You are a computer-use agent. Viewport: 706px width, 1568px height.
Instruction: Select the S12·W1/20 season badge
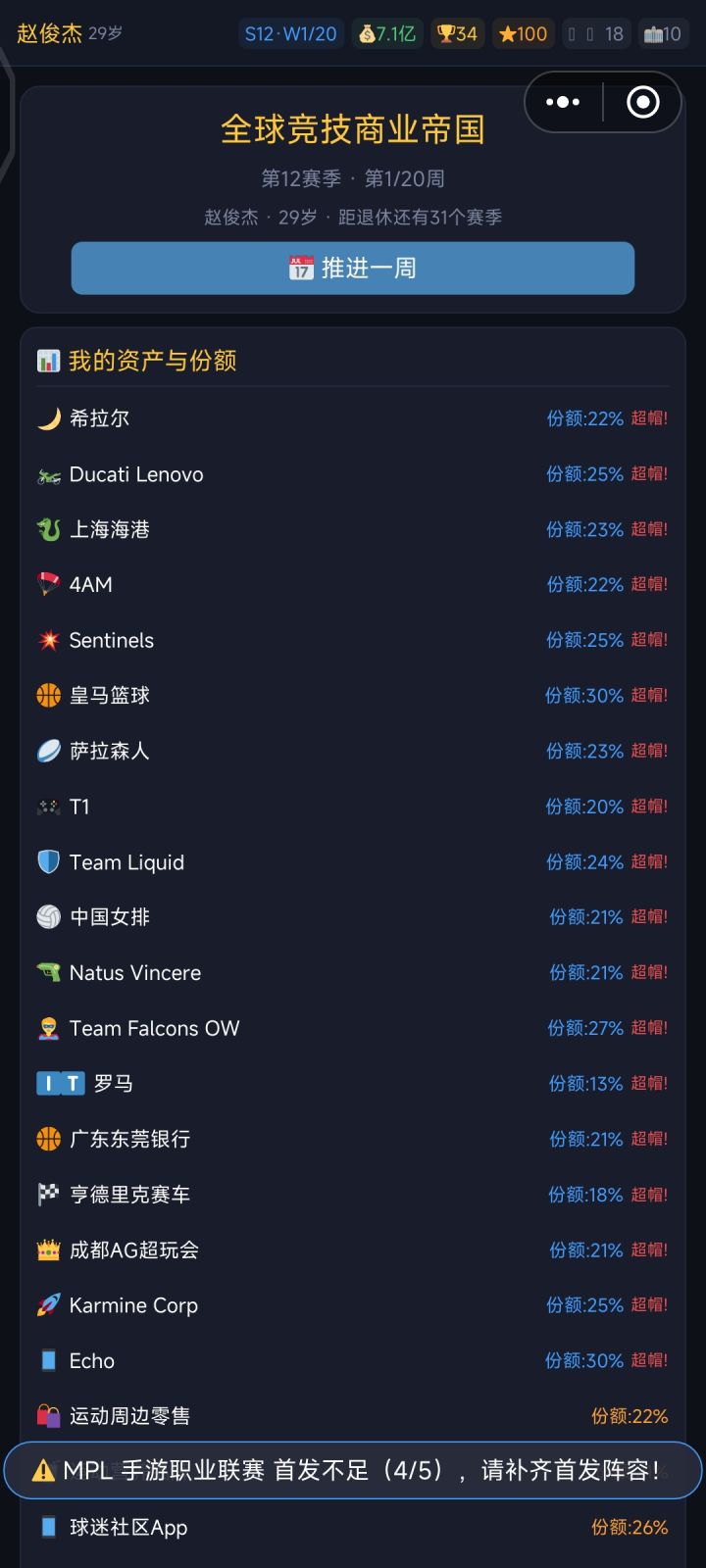click(x=292, y=32)
